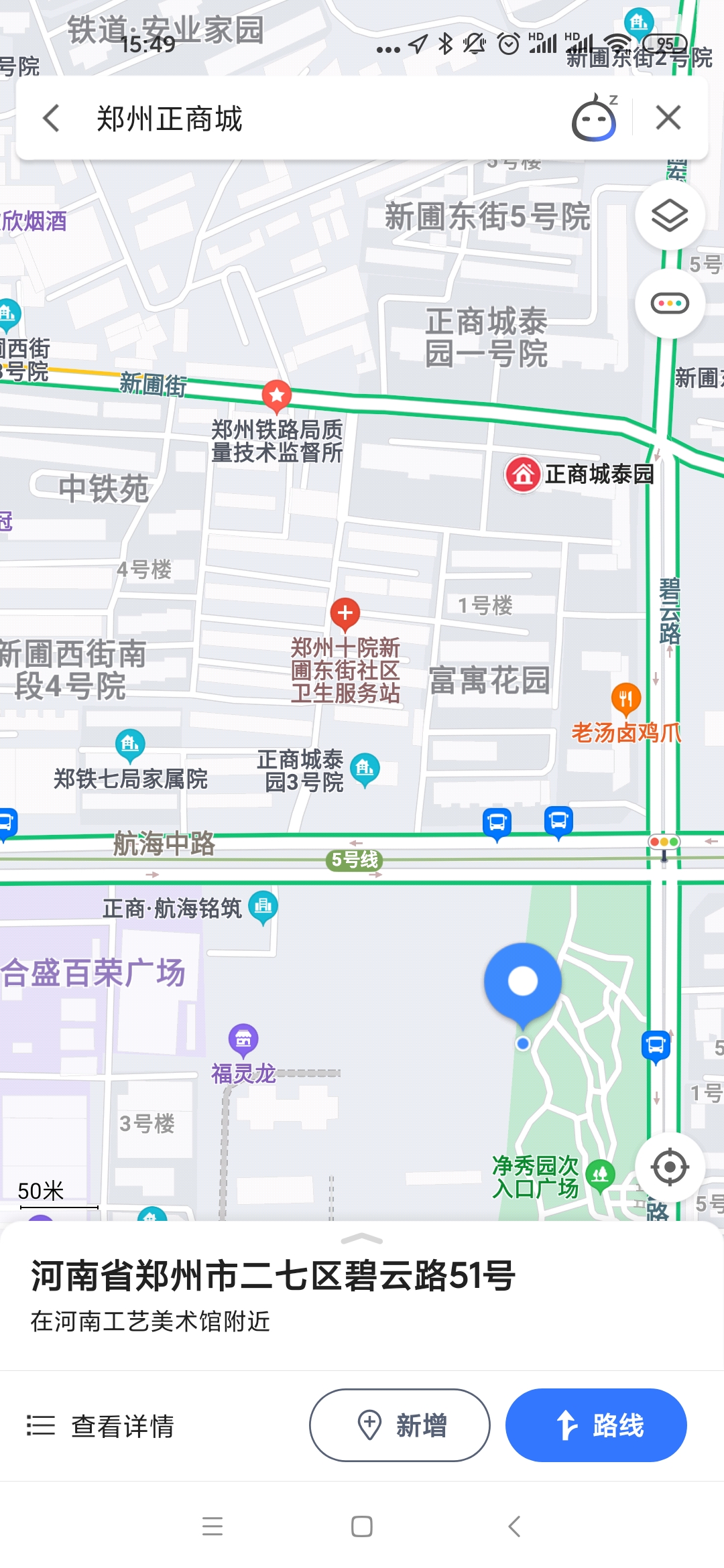Screen dimensions: 724x1568
Task: Expand the bottom address panel
Action: [x=362, y=1237]
